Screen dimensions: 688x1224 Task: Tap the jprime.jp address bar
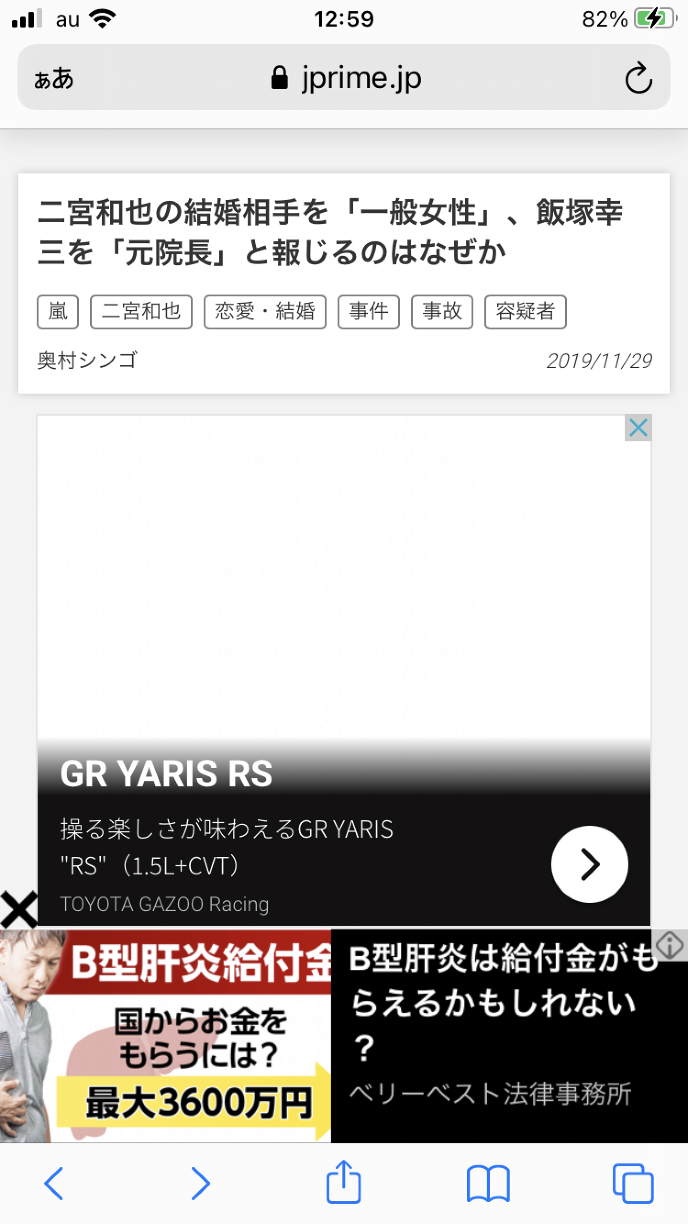345,78
